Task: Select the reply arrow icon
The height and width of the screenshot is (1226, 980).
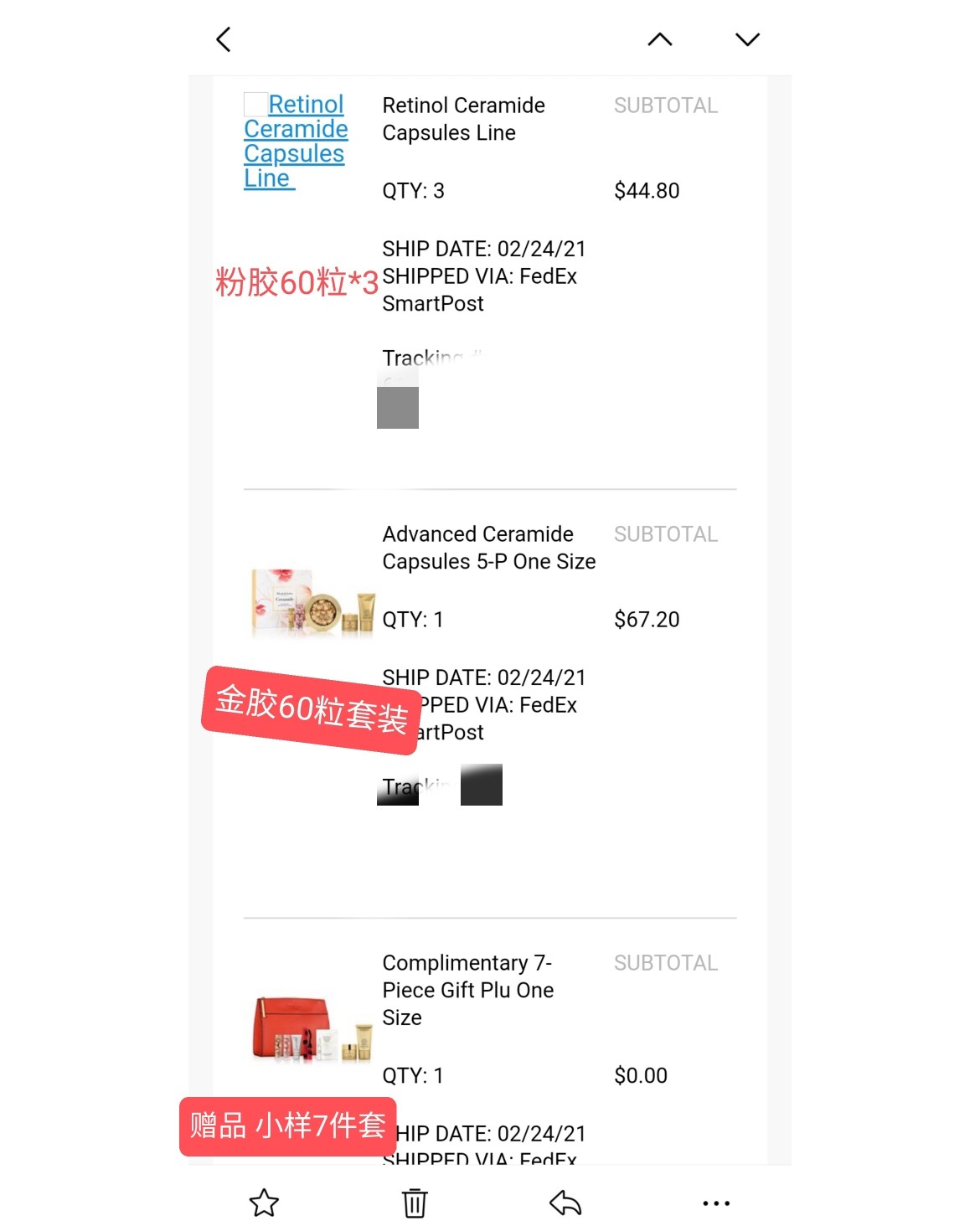Action: coord(565,1202)
